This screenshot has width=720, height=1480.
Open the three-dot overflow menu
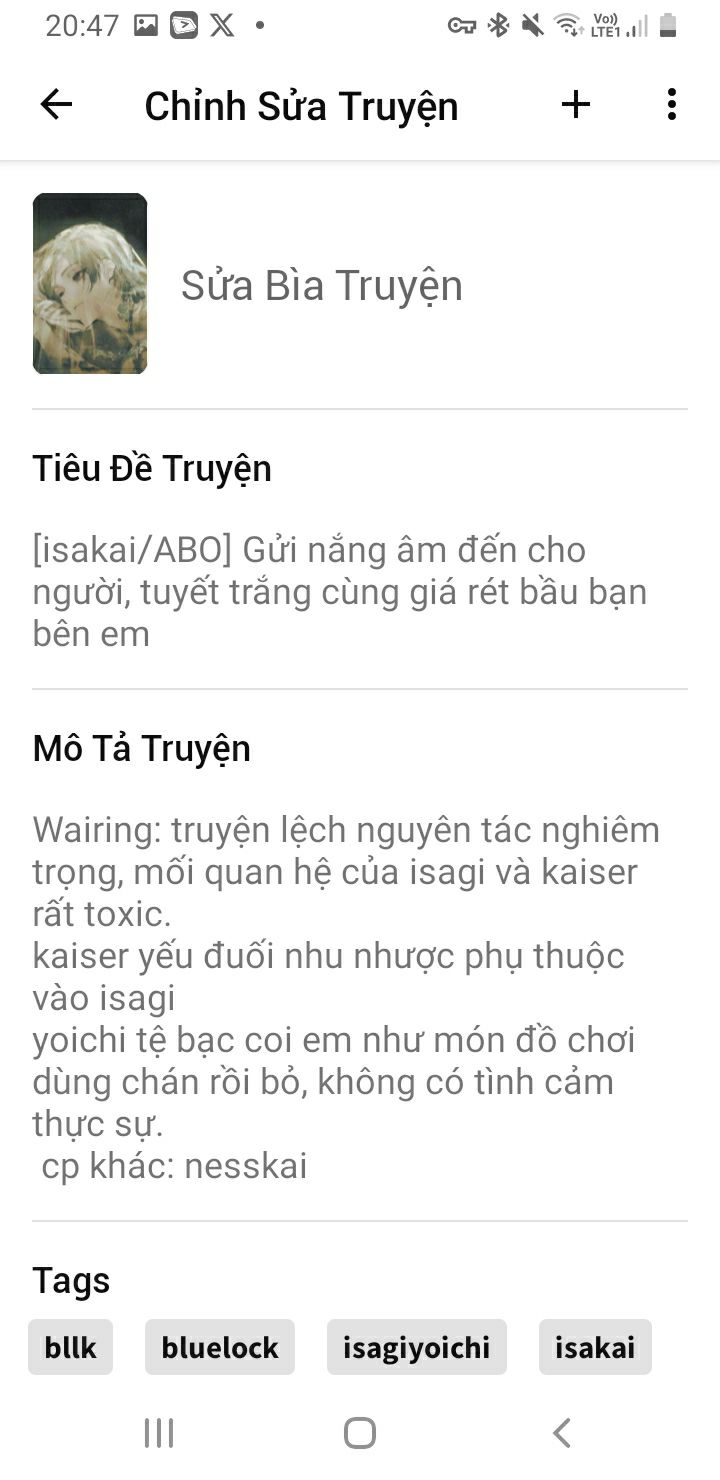[671, 105]
